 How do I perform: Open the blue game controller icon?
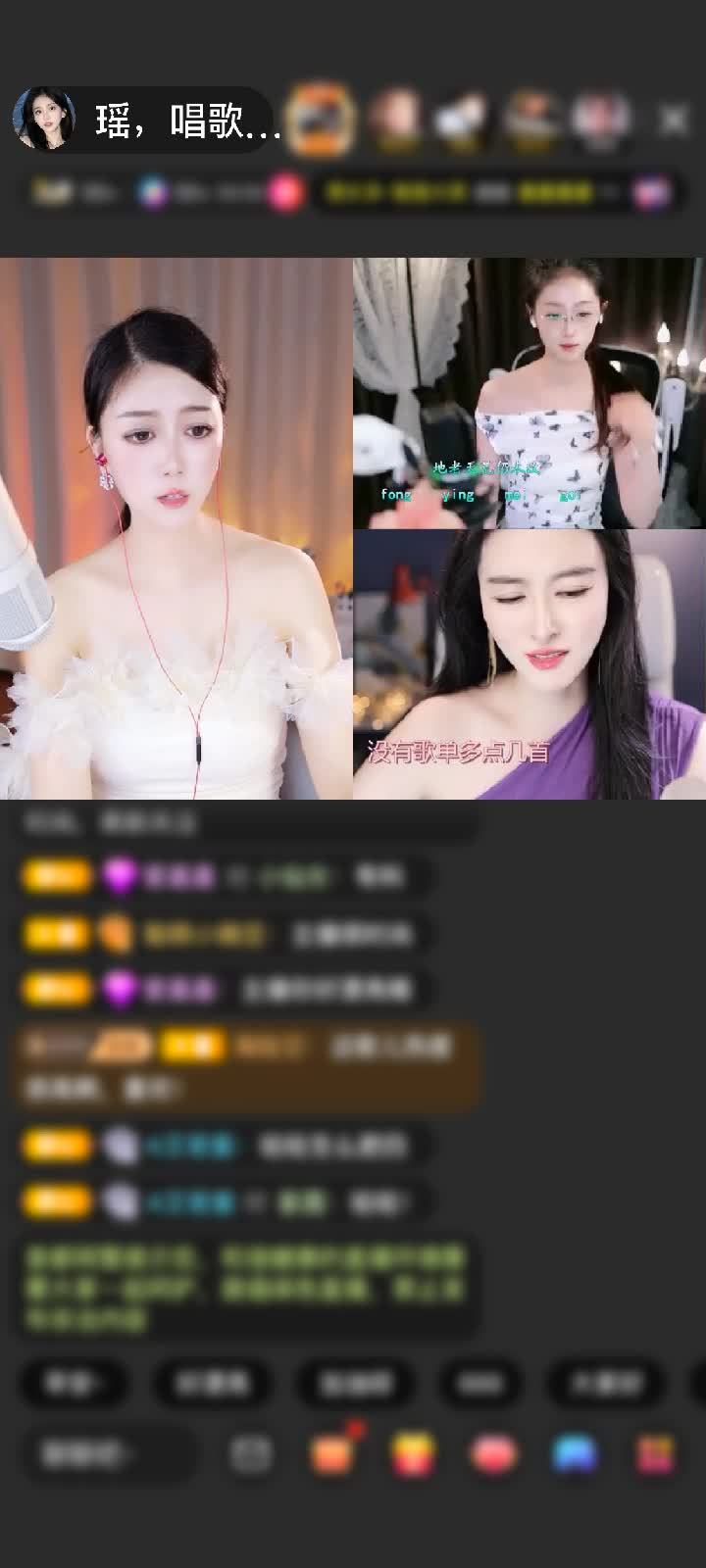[x=575, y=1454]
